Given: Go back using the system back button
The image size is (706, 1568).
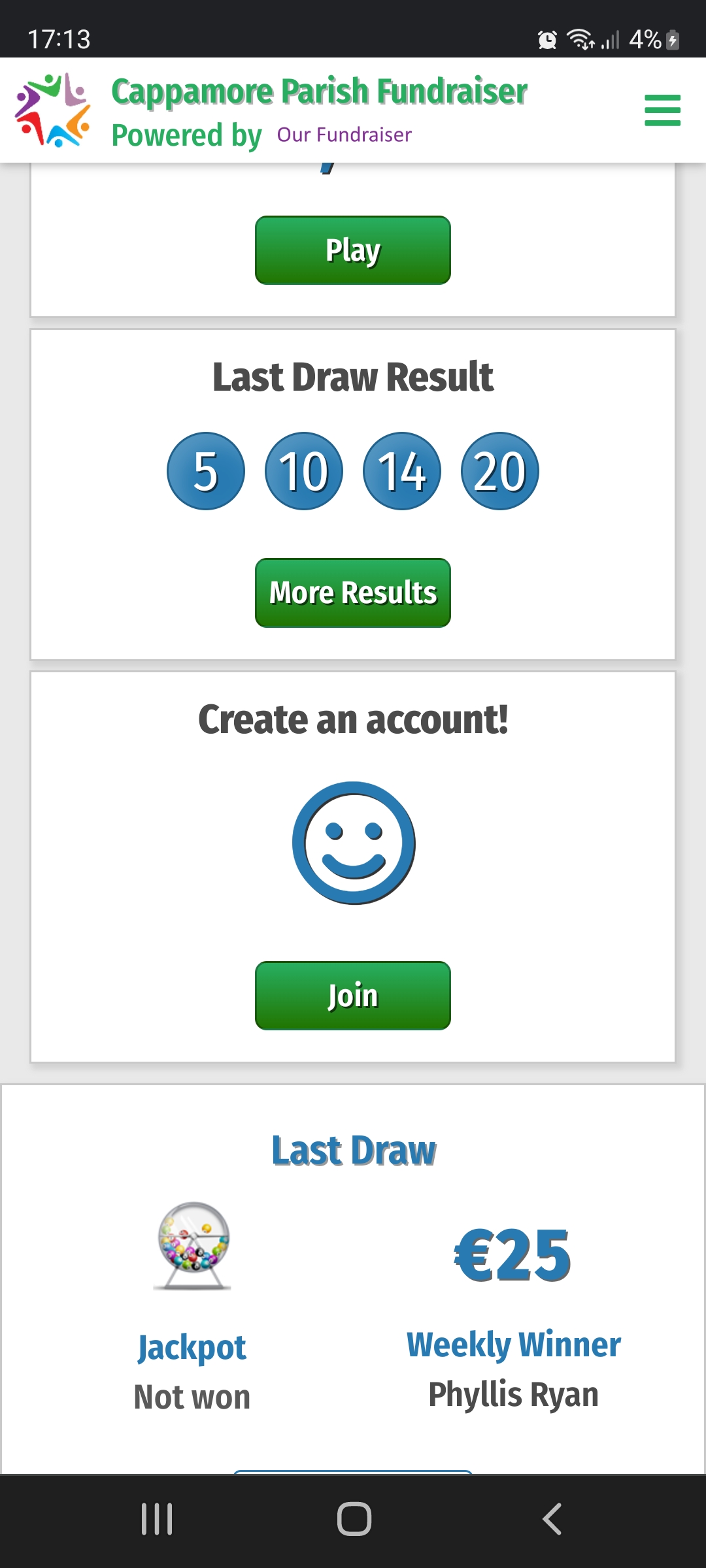Looking at the screenshot, I should 552,1519.
